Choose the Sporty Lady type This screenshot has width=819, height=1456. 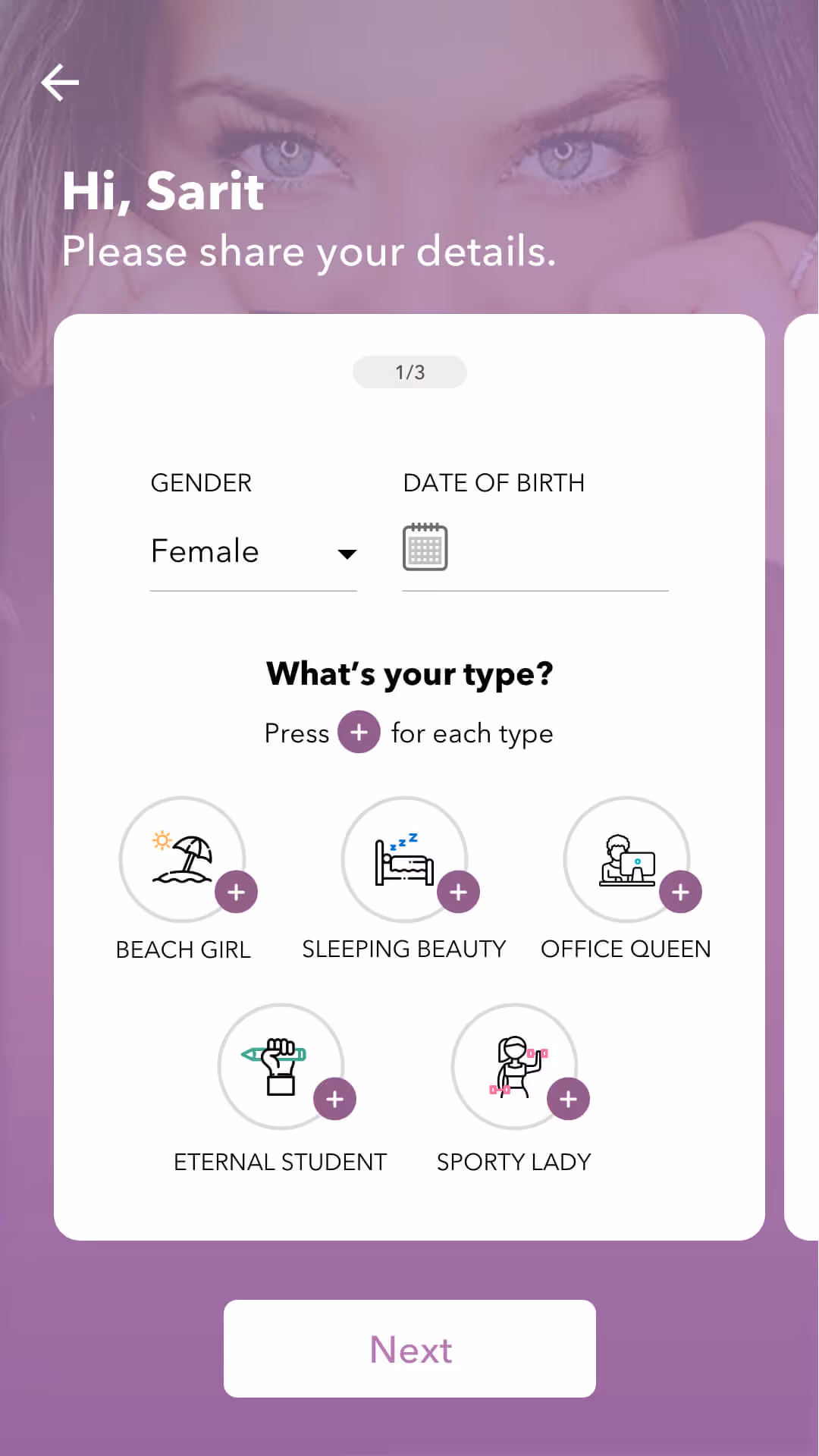[x=568, y=1099]
